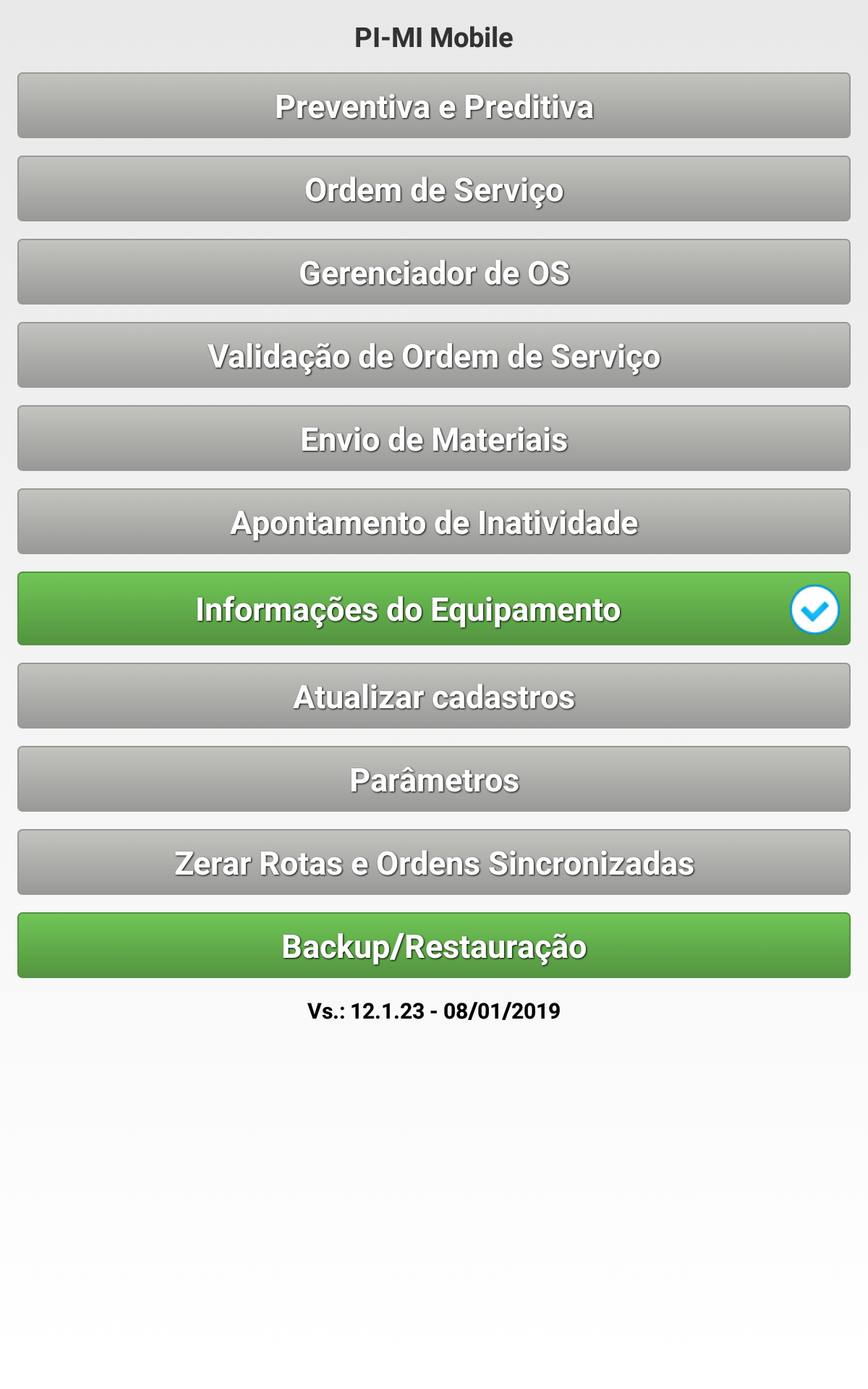Image resolution: width=868 pixels, height=1389 pixels.
Task: Open the Parâmetros settings
Action: [434, 779]
